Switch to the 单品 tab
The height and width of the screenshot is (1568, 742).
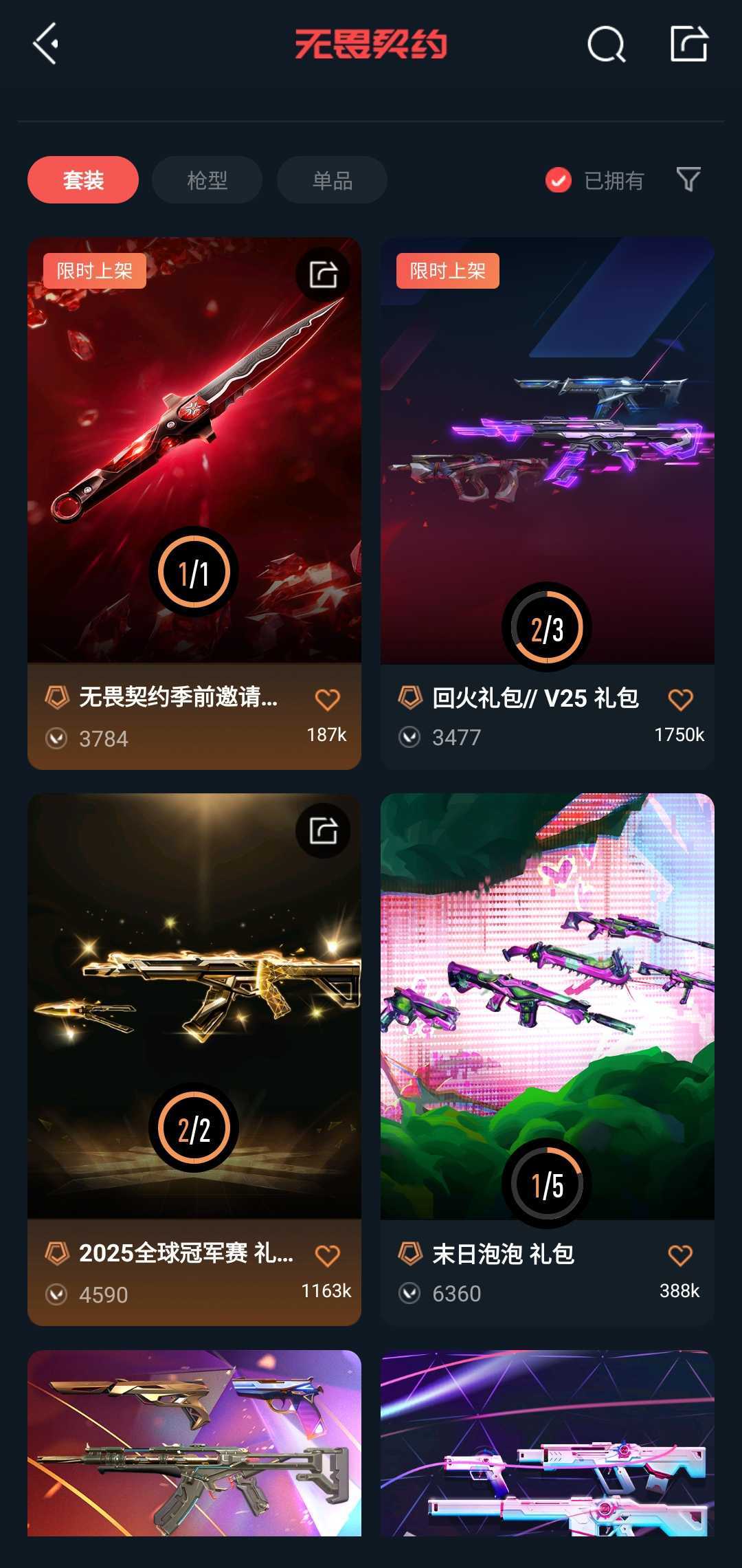pos(332,180)
